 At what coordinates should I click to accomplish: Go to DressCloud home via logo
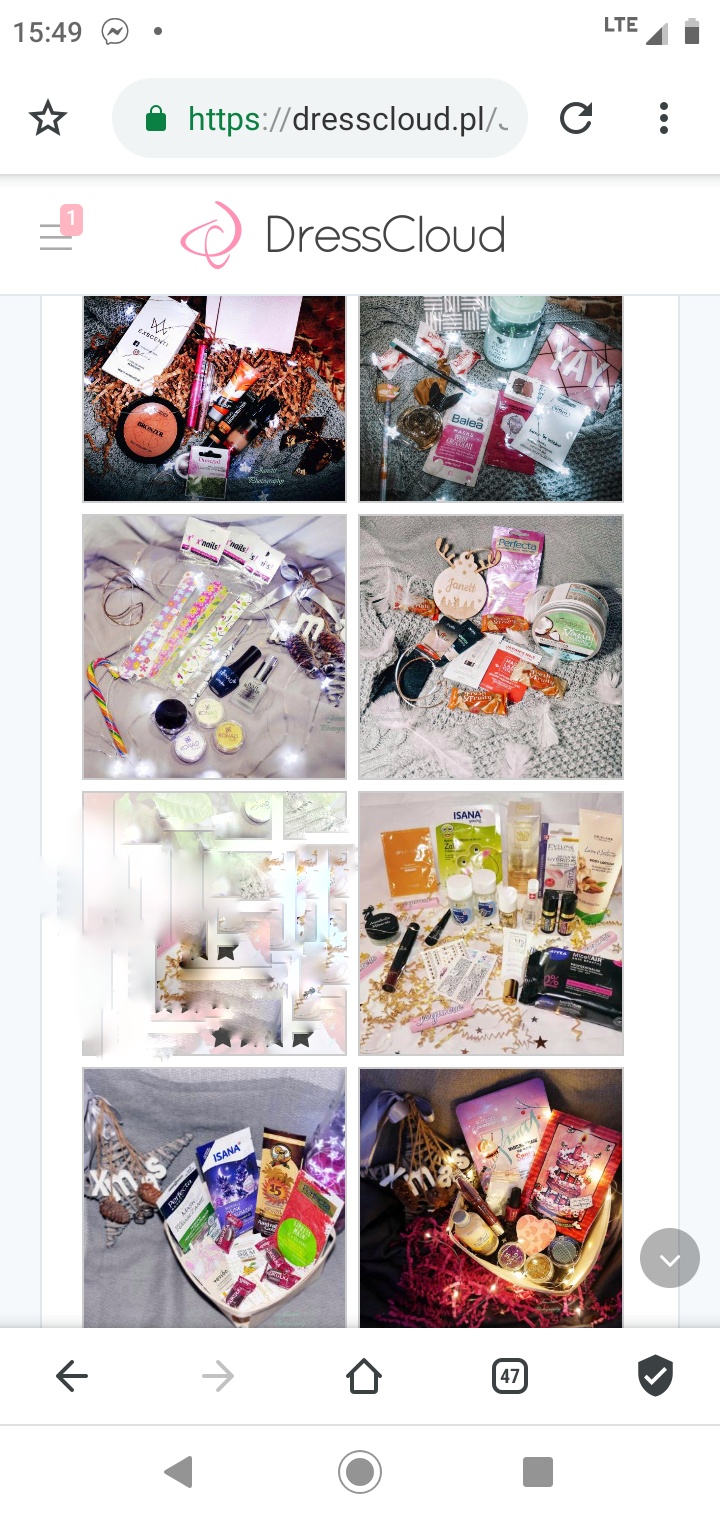coord(343,236)
